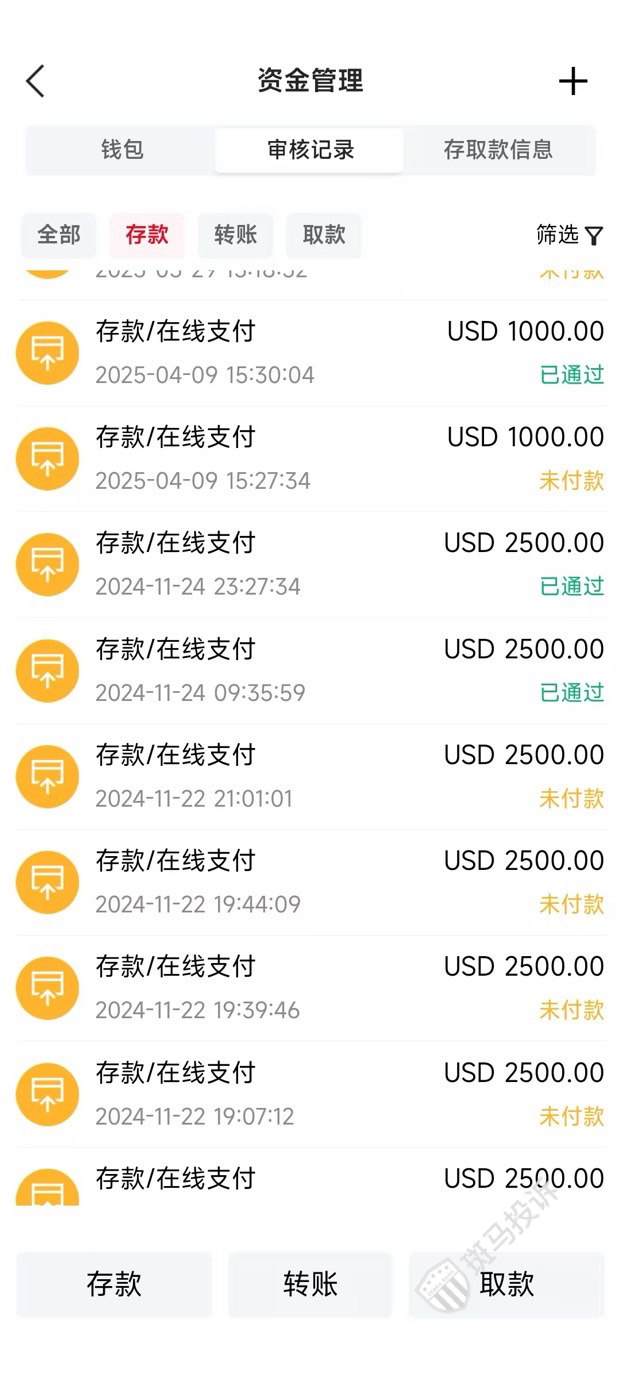Go back using the top-left arrow

pos(36,81)
